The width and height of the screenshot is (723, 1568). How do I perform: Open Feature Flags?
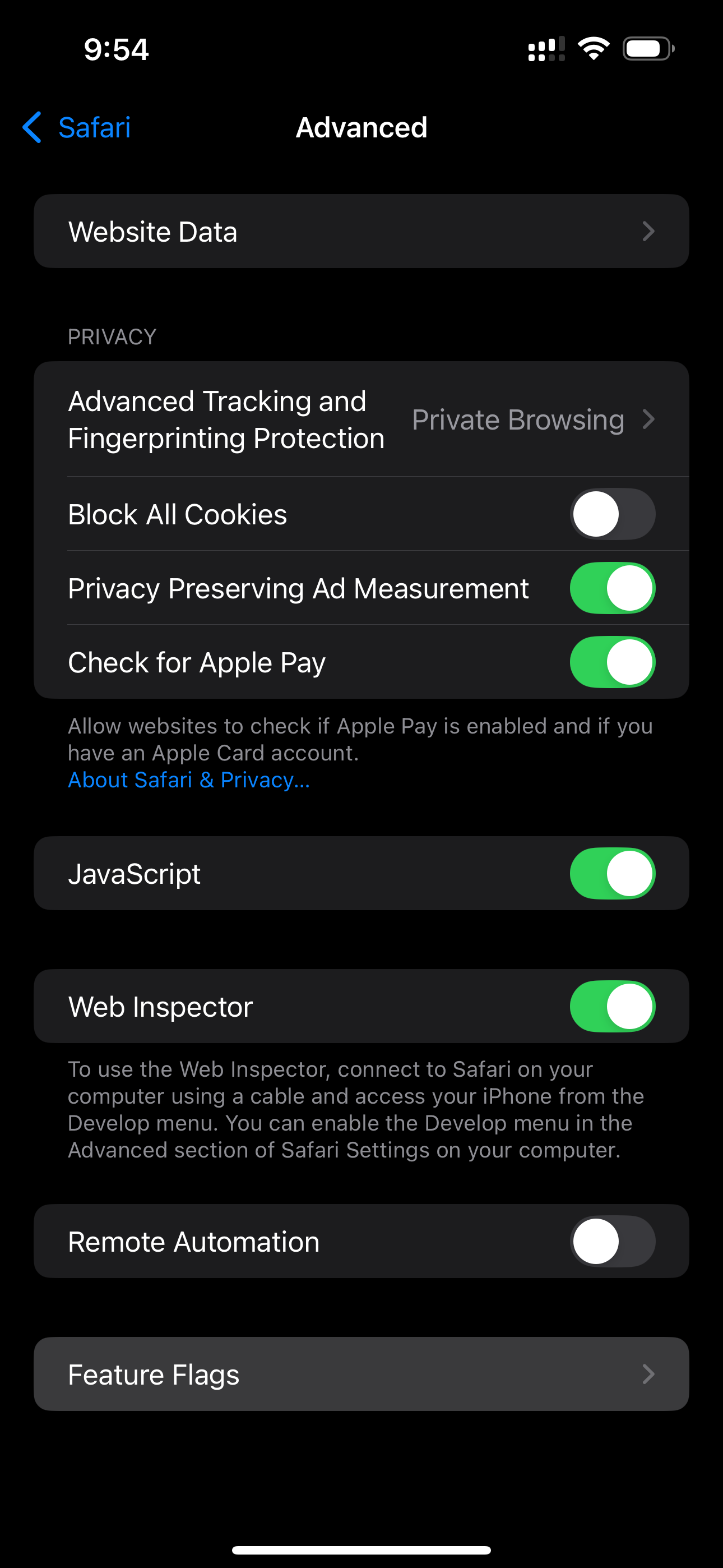361,1375
